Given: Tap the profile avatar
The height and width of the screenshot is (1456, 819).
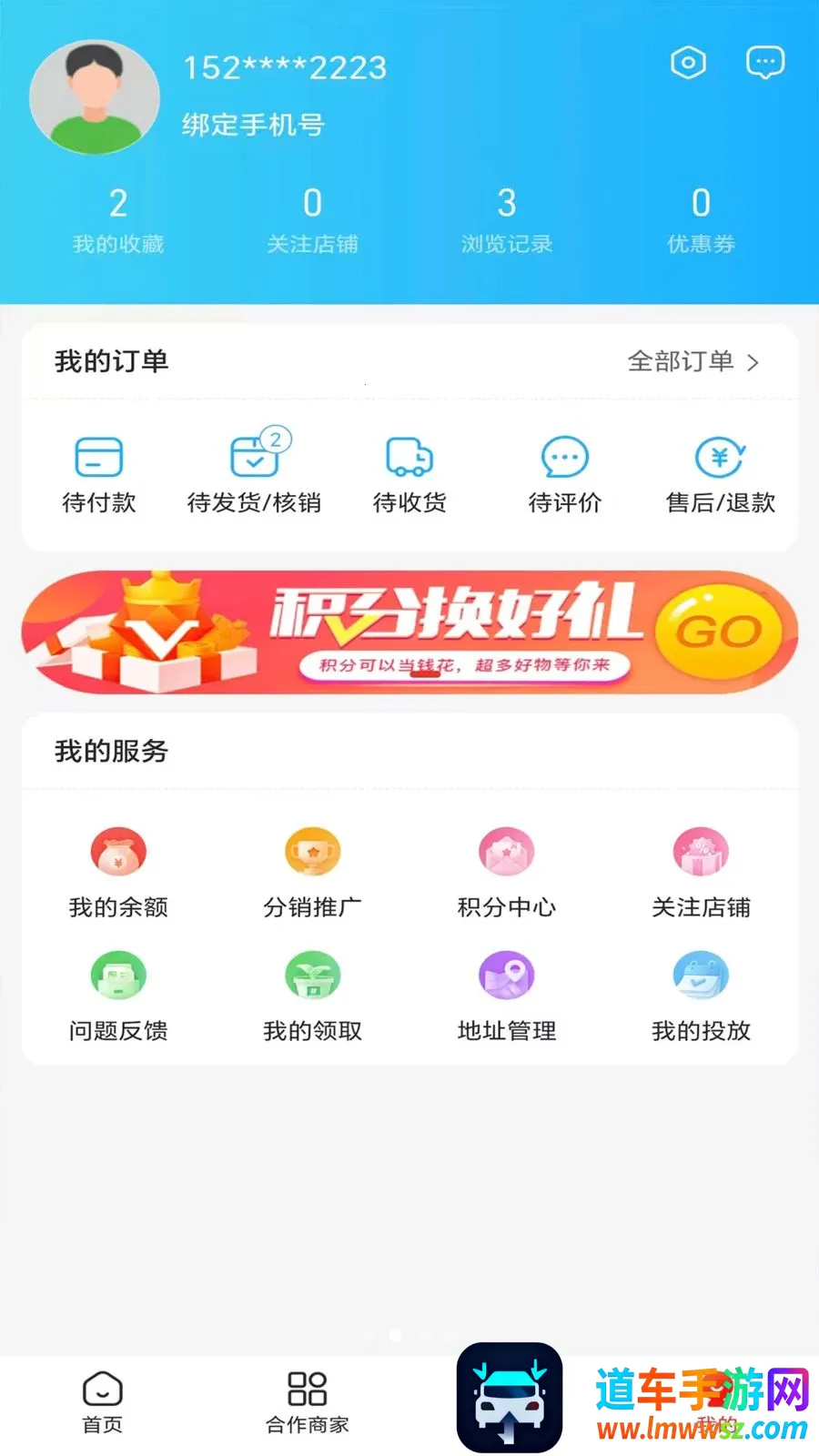Looking at the screenshot, I should 95,96.
